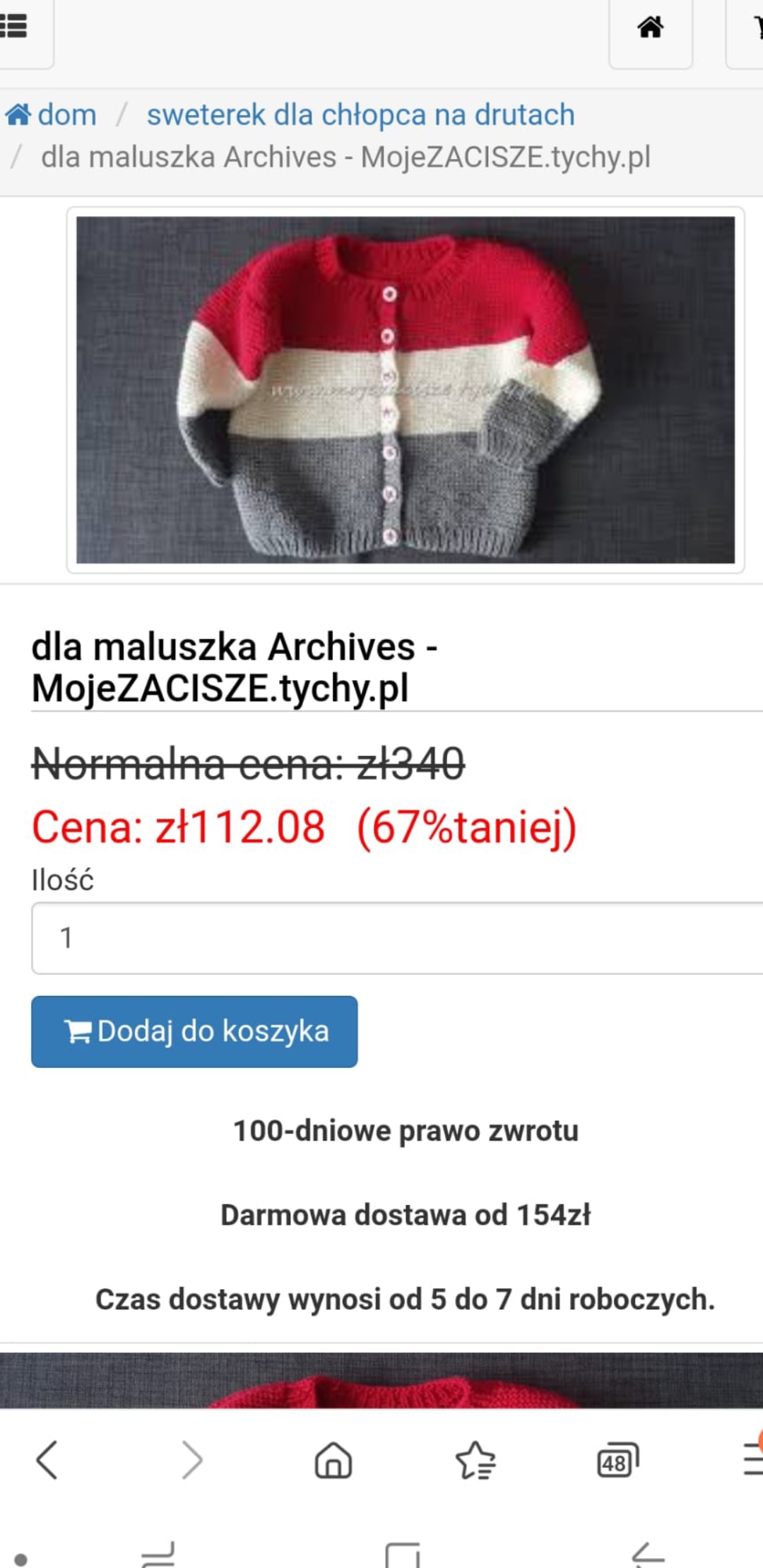Tap the system home button
The height and width of the screenshot is (1568, 763).
[403, 1555]
